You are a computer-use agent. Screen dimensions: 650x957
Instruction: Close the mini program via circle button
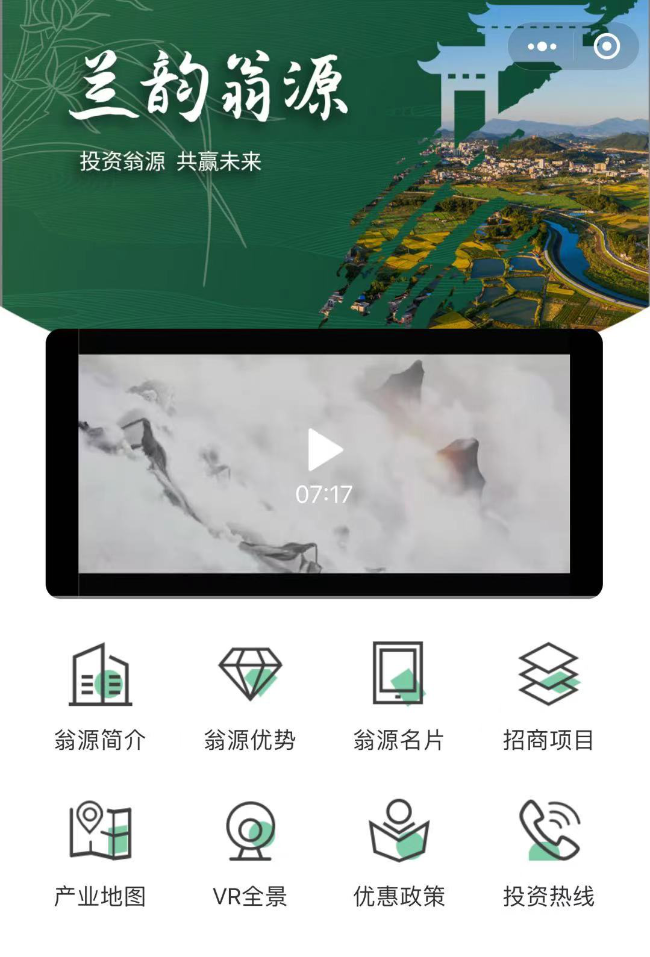[606, 46]
